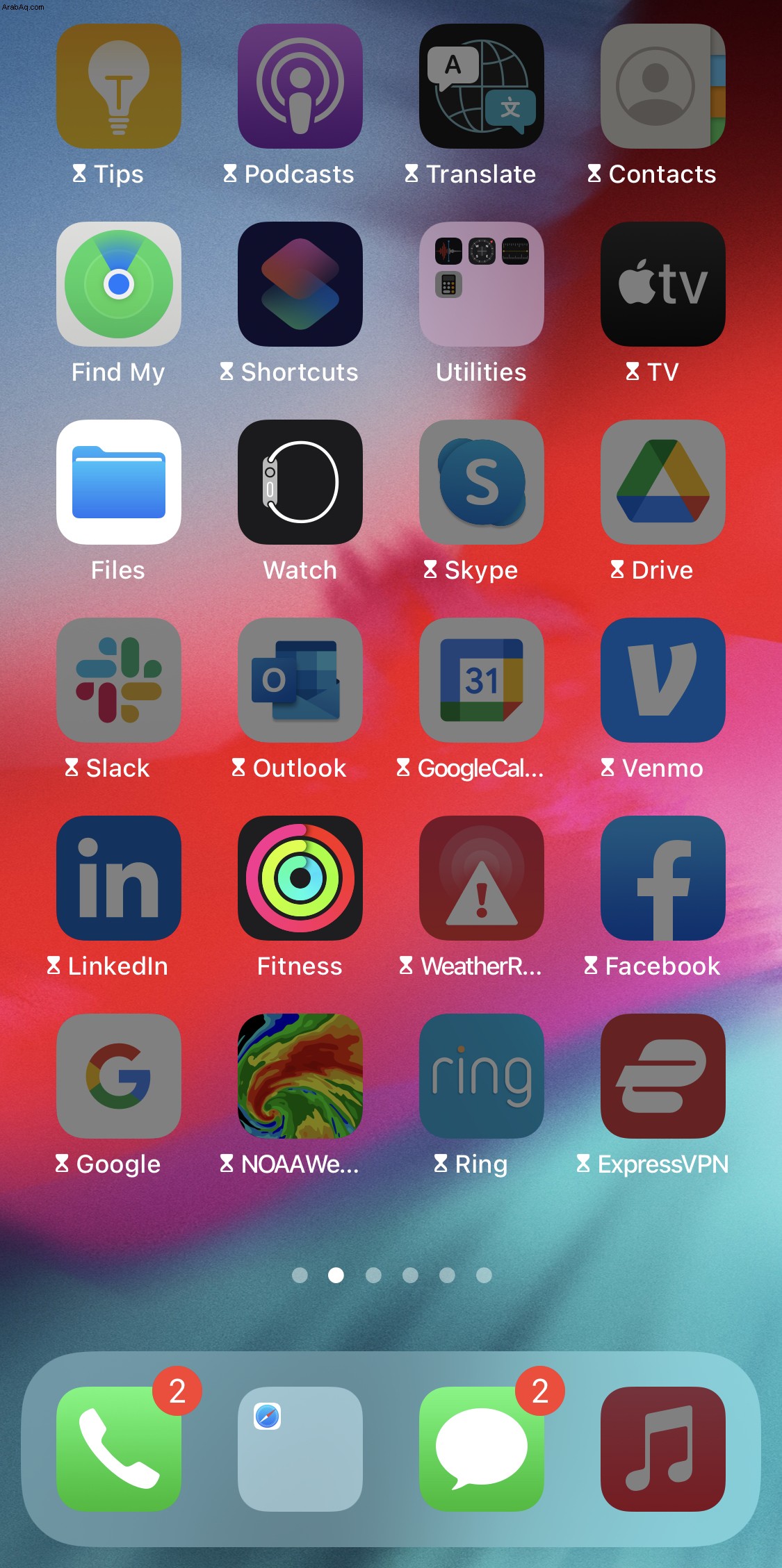The image size is (782, 1568).
Task: Open the Venmo app
Action: pyautogui.click(x=663, y=680)
